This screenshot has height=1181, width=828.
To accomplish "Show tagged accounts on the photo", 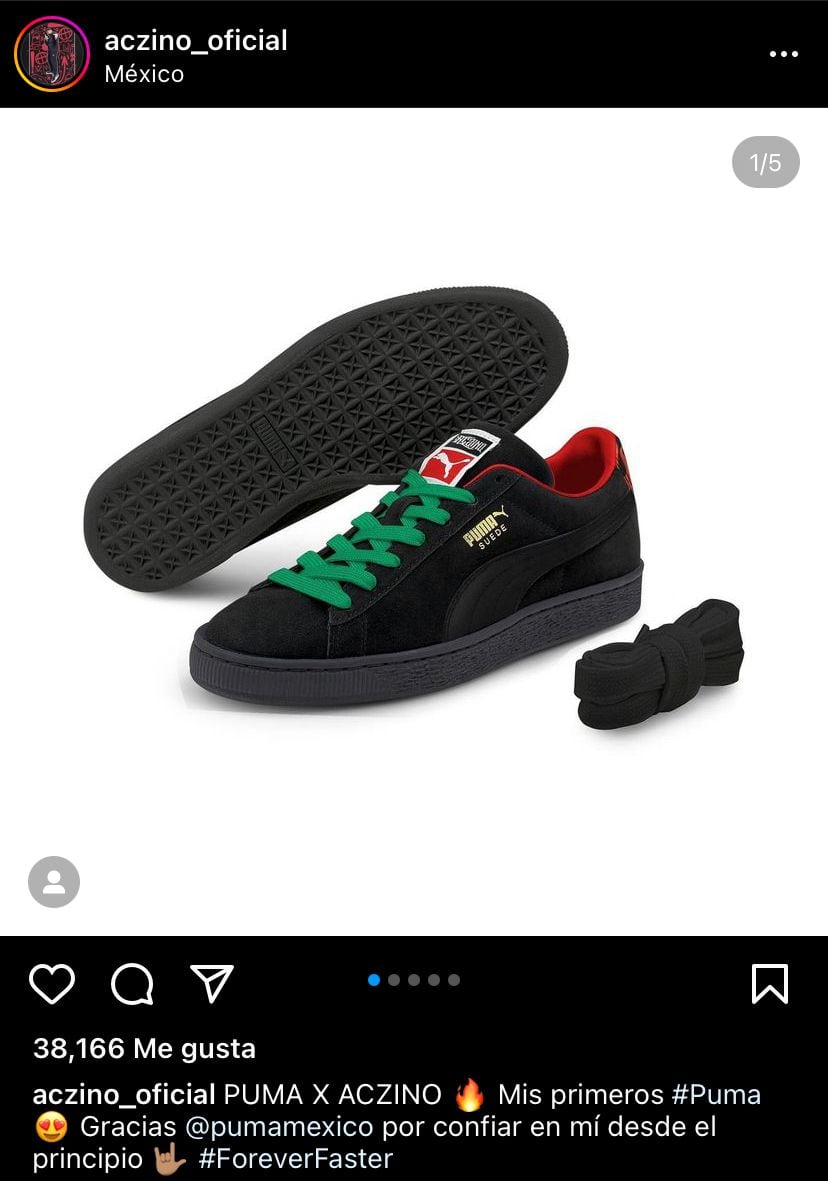I will click(54, 882).
